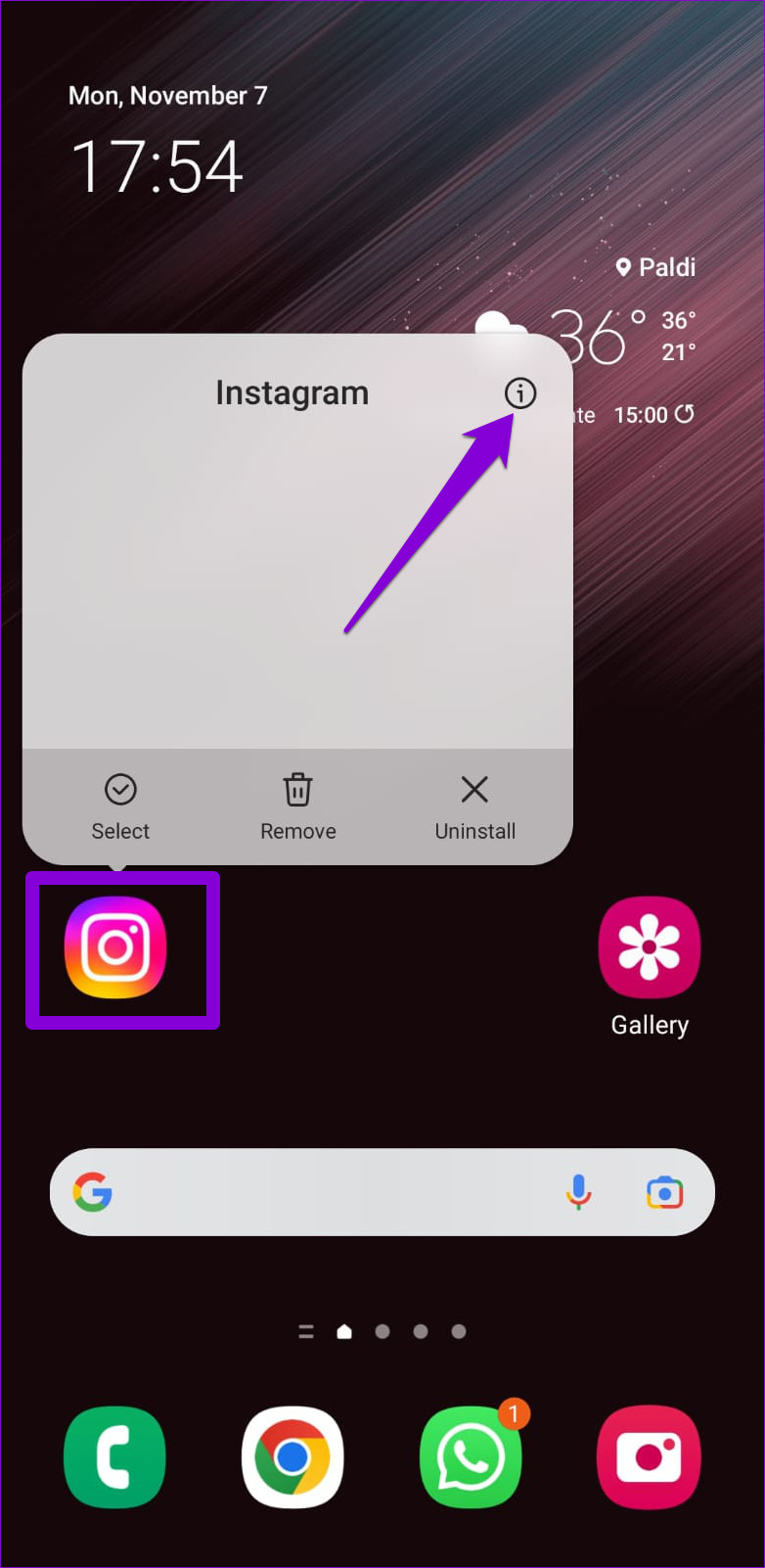The width and height of the screenshot is (765, 1568).
Task: Open Google Lens camera search
Action: (x=664, y=1193)
